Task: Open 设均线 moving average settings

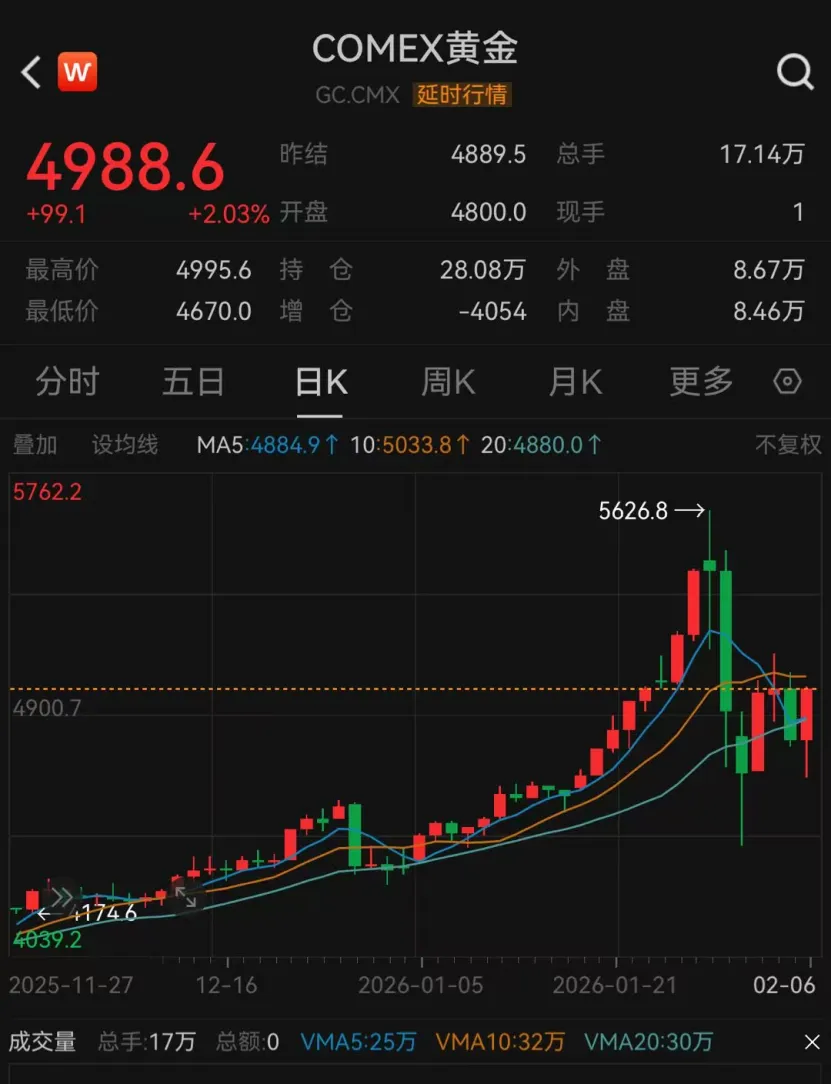Action: (125, 445)
